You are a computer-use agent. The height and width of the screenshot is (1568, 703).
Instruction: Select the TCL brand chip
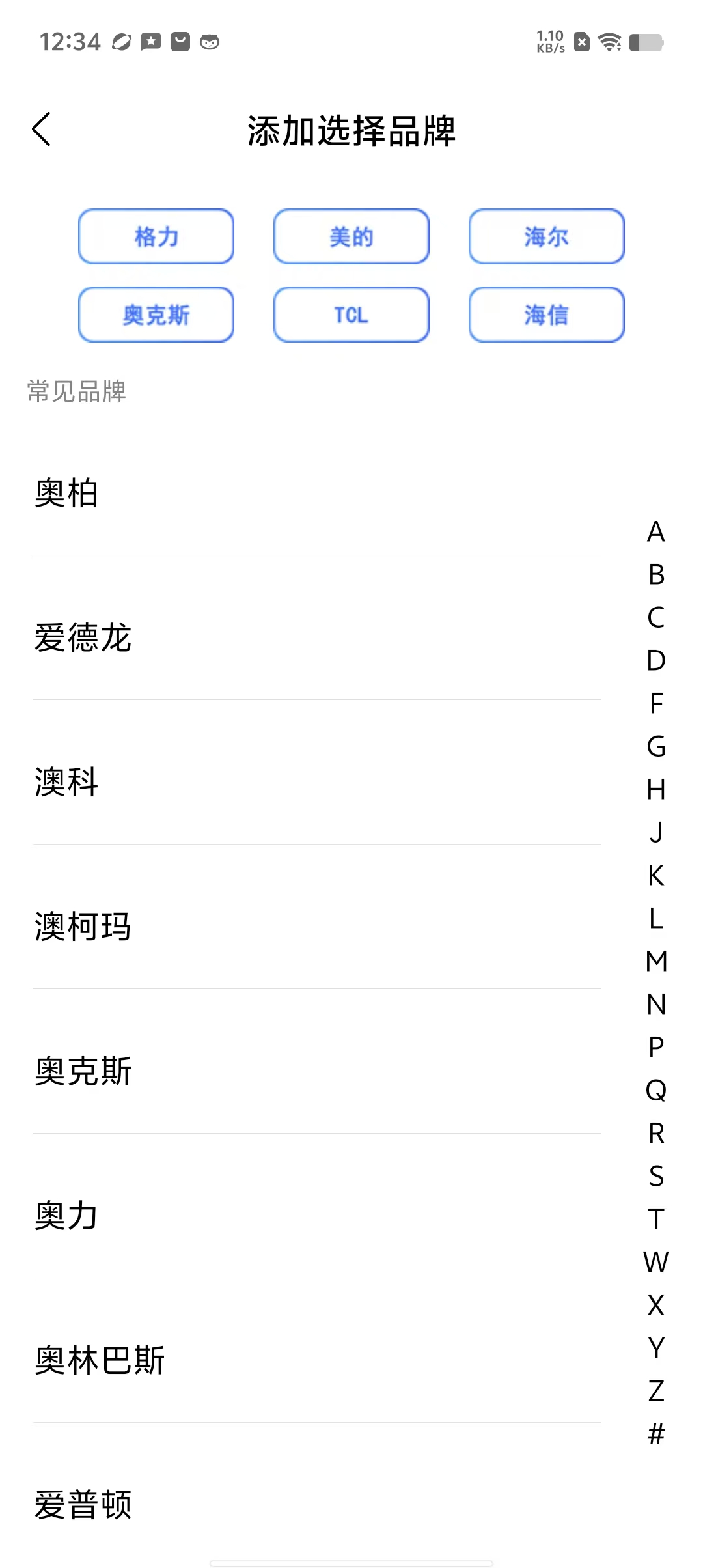[351, 315]
